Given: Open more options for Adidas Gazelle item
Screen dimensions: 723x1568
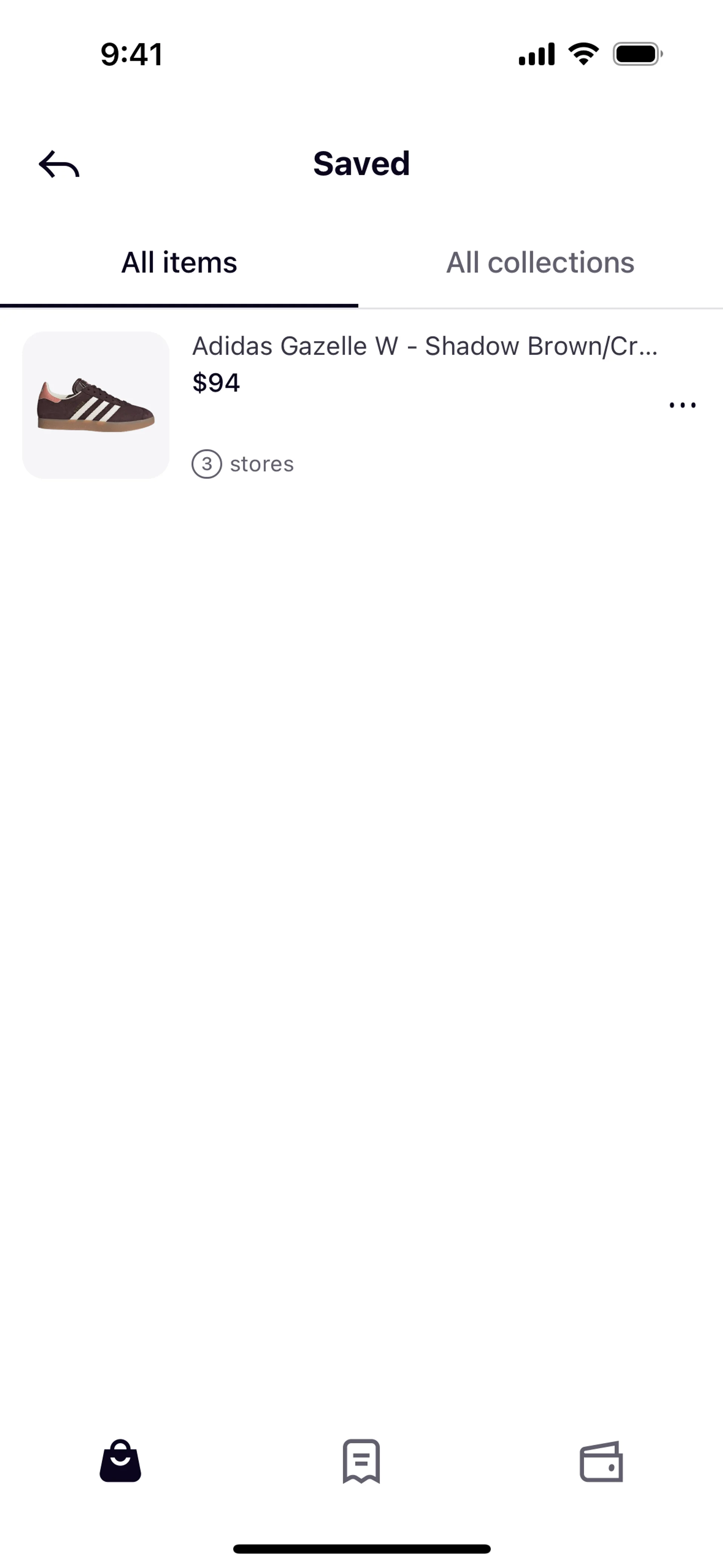Looking at the screenshot, I should tap(682, 405).
